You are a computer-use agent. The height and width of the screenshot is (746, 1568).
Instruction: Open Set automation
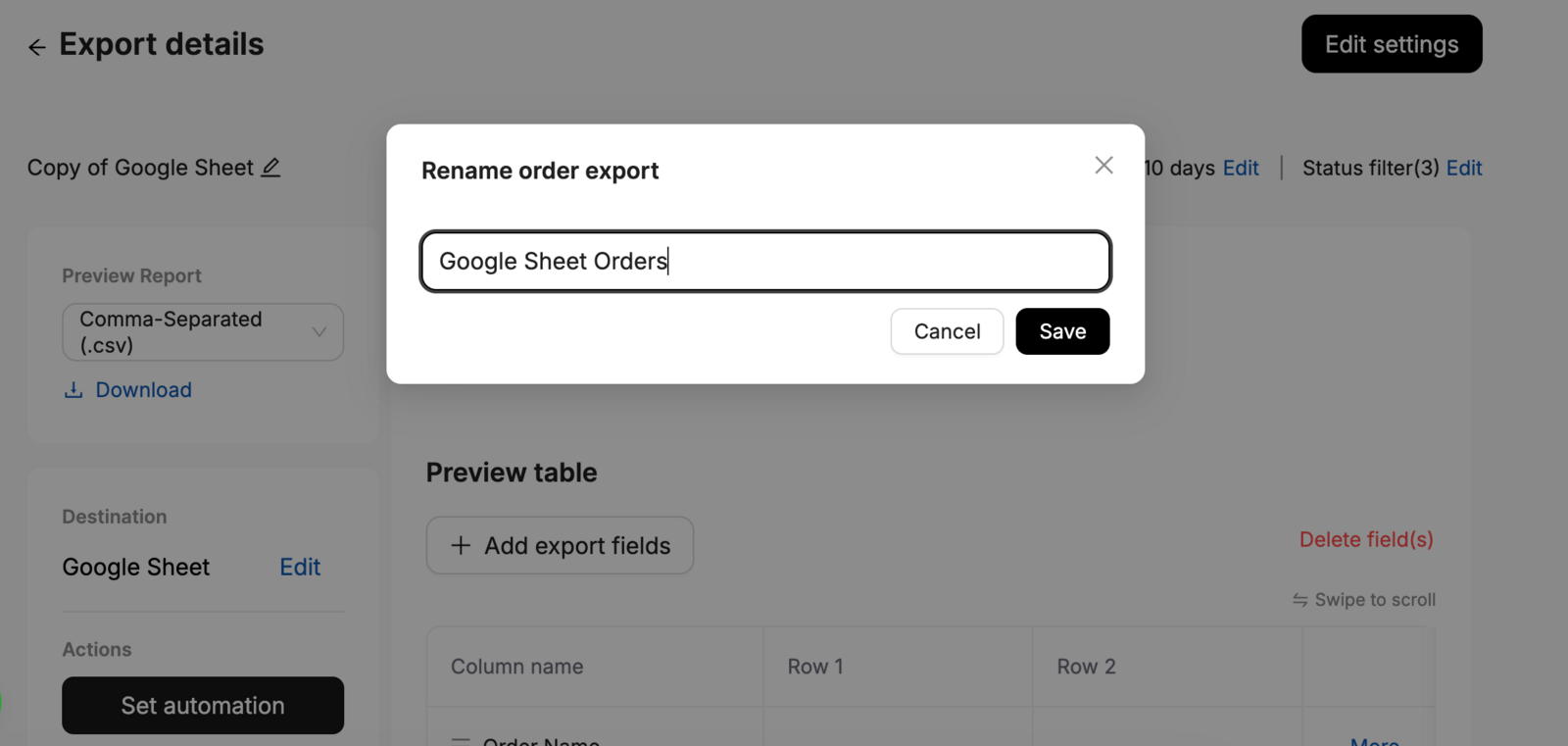pyautogui.click(x=203, y=706)
